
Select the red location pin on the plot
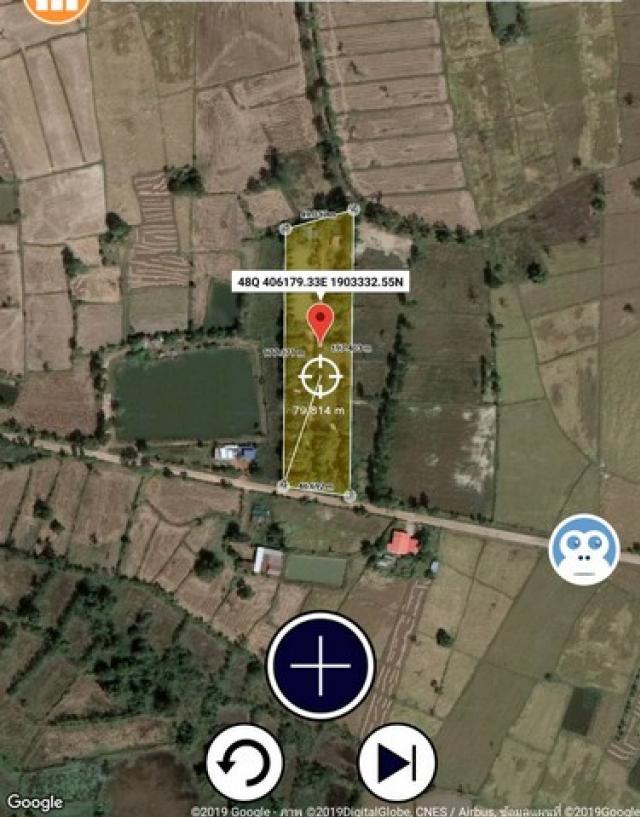coord(320,323)
